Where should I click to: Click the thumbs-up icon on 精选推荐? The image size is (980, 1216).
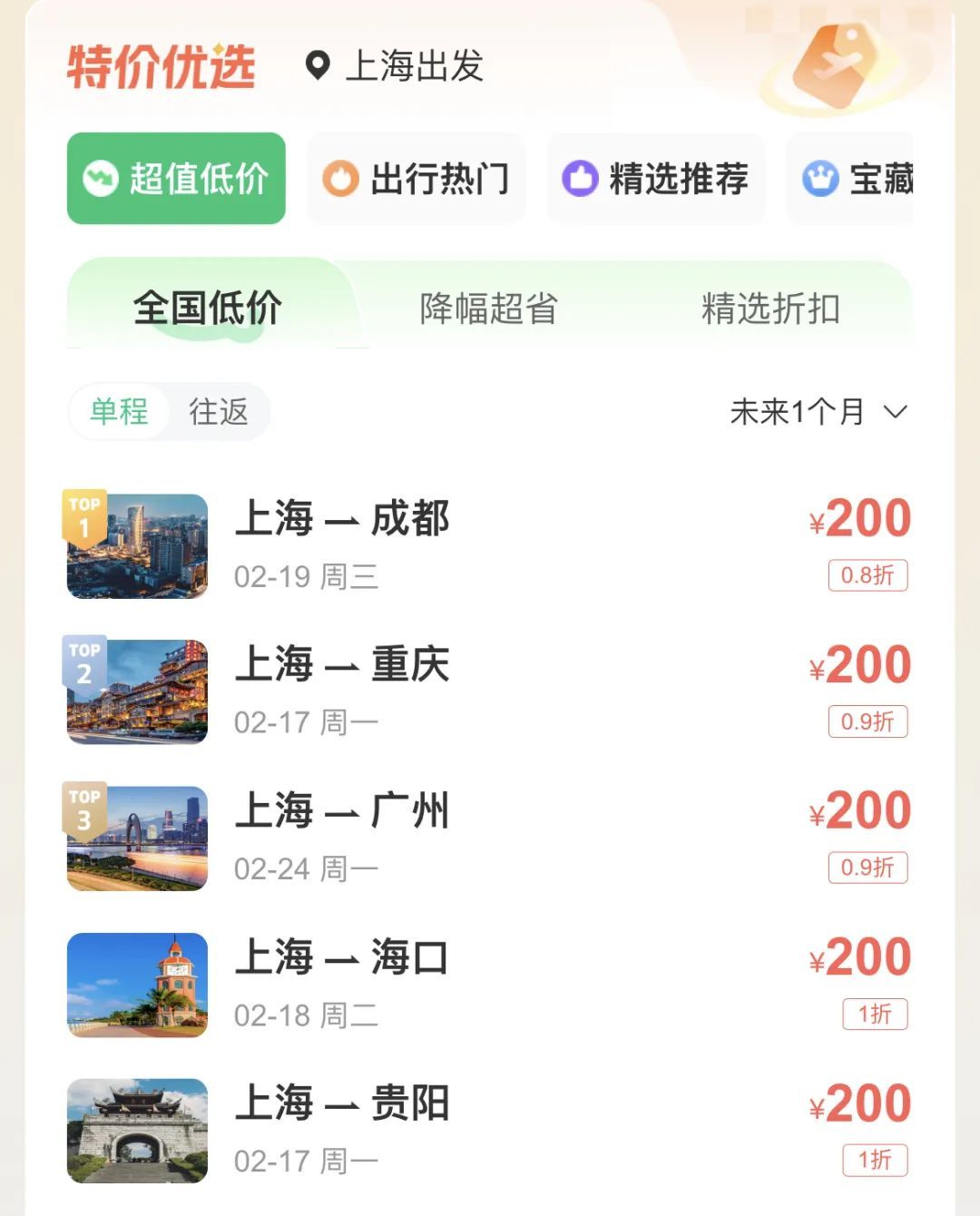(x=581, y=178)
